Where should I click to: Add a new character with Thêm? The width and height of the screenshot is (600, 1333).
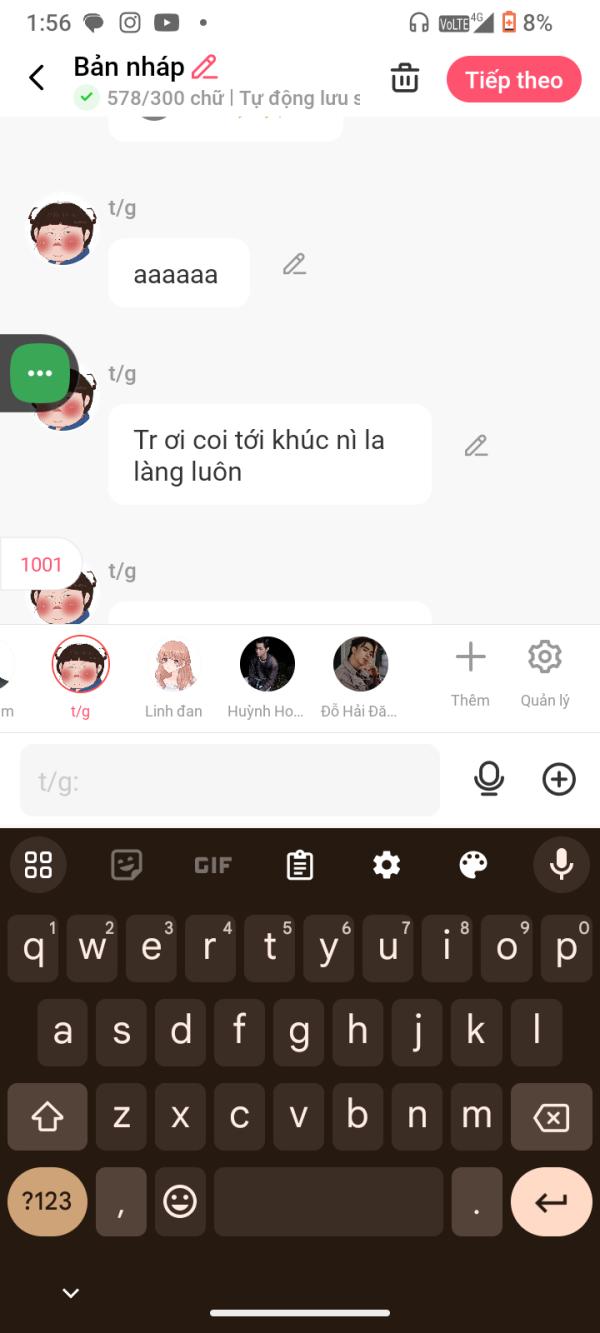470,670
